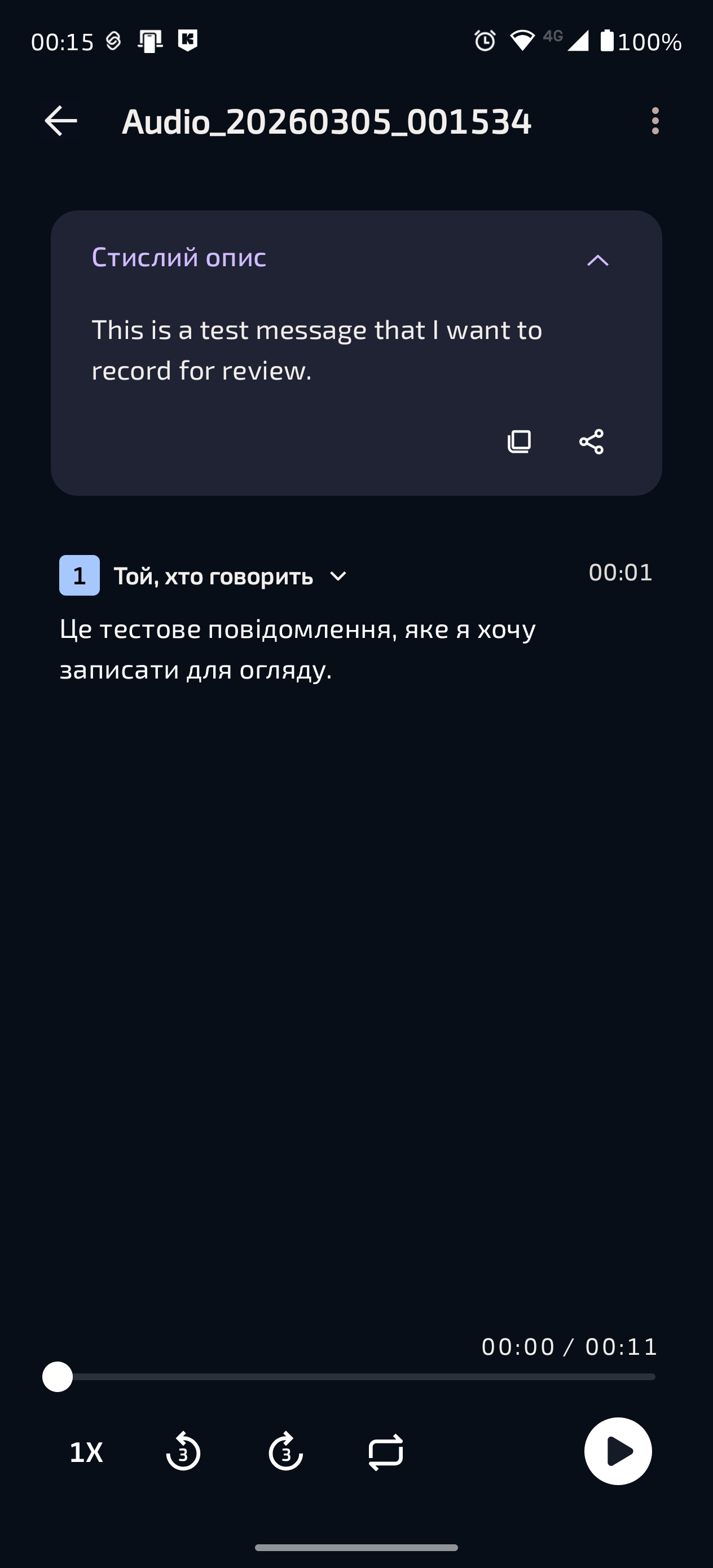This screenshot has width=713, height=1568.
Task: Share the summary text
Action: pyautogui.click(x=591, y=441)
